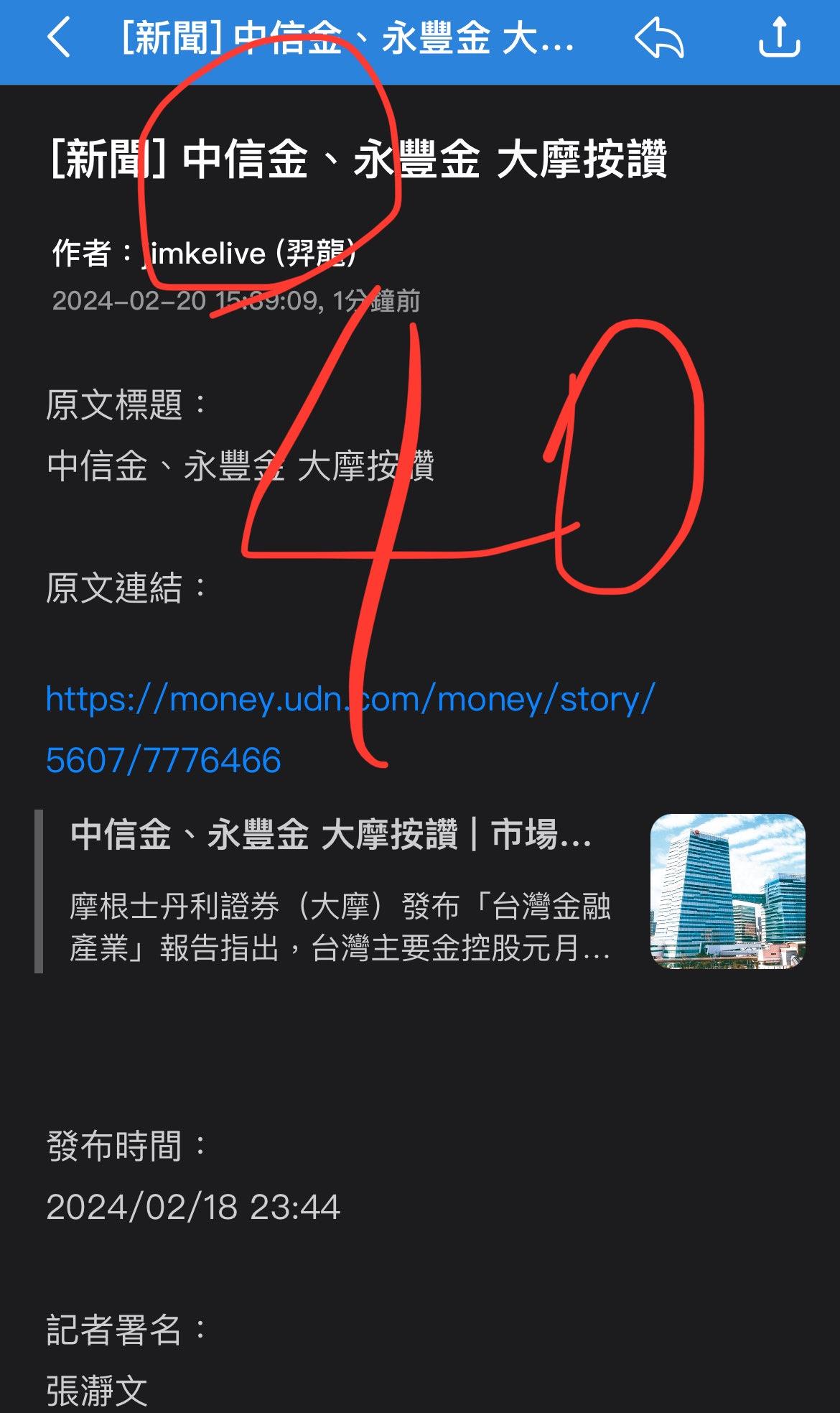
Task: Share this article
Action: pyautogui.click(x=779, y=37)
